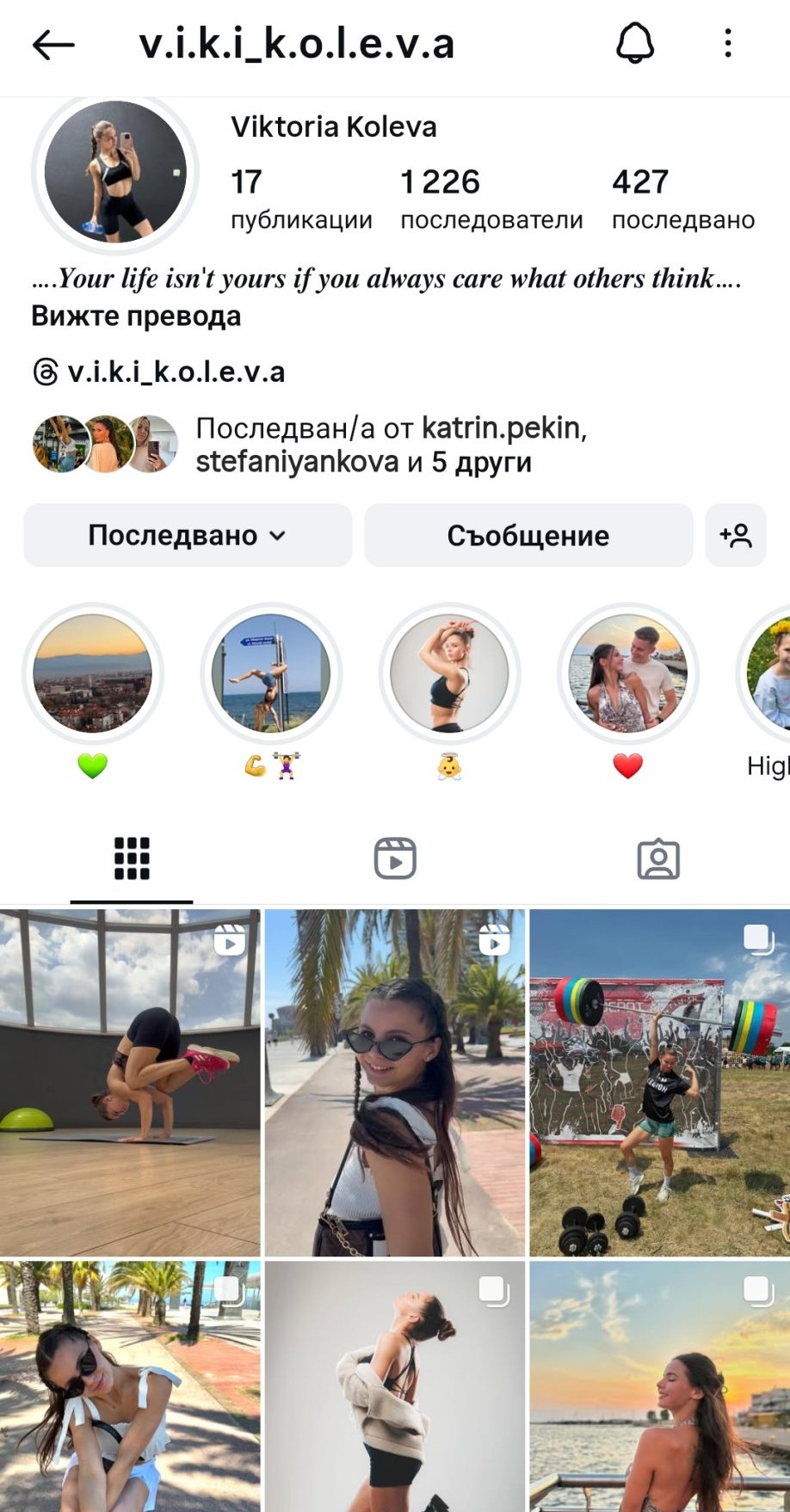The width and height of the screenshot is (790, 1512).
Task: Open the barbell sculpture post
Action: click(x=659, y=1083)
